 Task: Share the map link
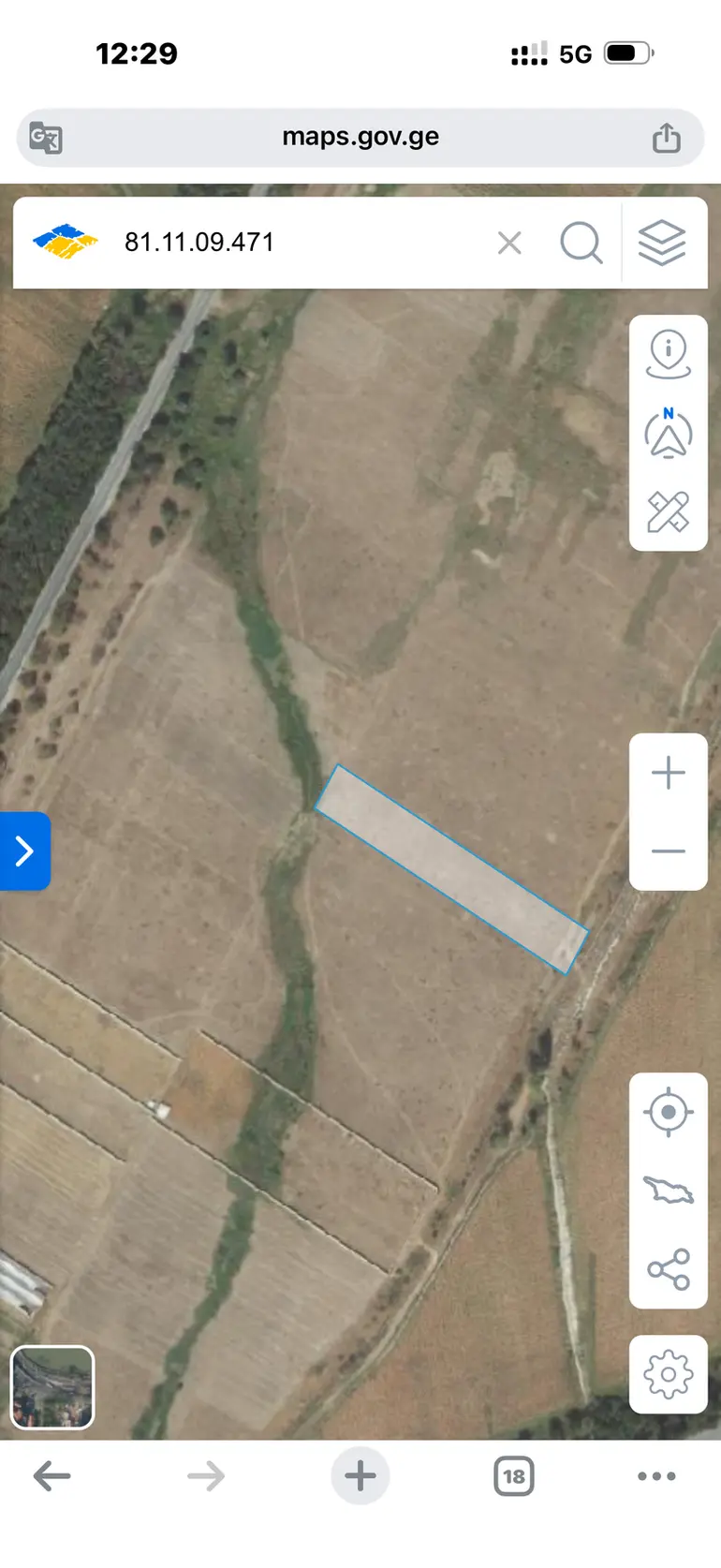[668, 1269]
